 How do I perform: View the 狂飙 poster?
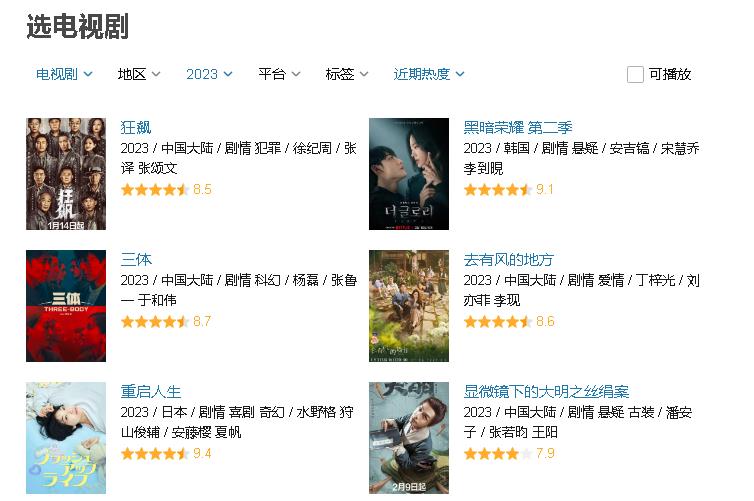pyautogui.click(x=66, y=174)
